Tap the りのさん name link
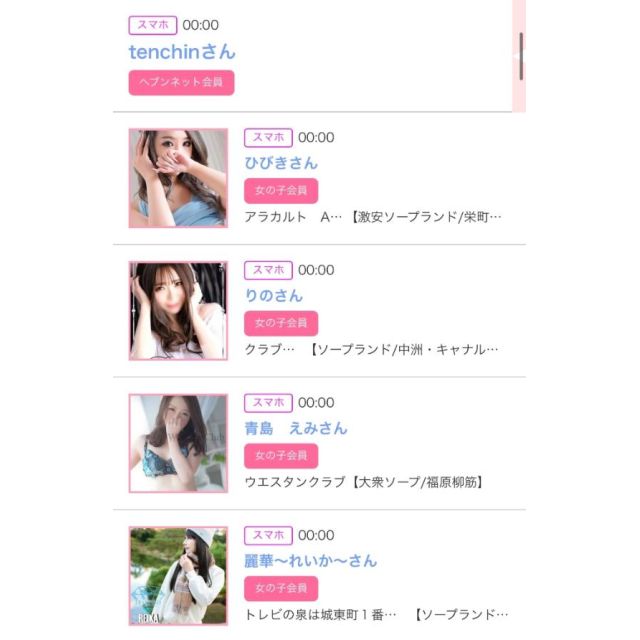This screenshot has height=640, width=640. [x=274, y=296]
